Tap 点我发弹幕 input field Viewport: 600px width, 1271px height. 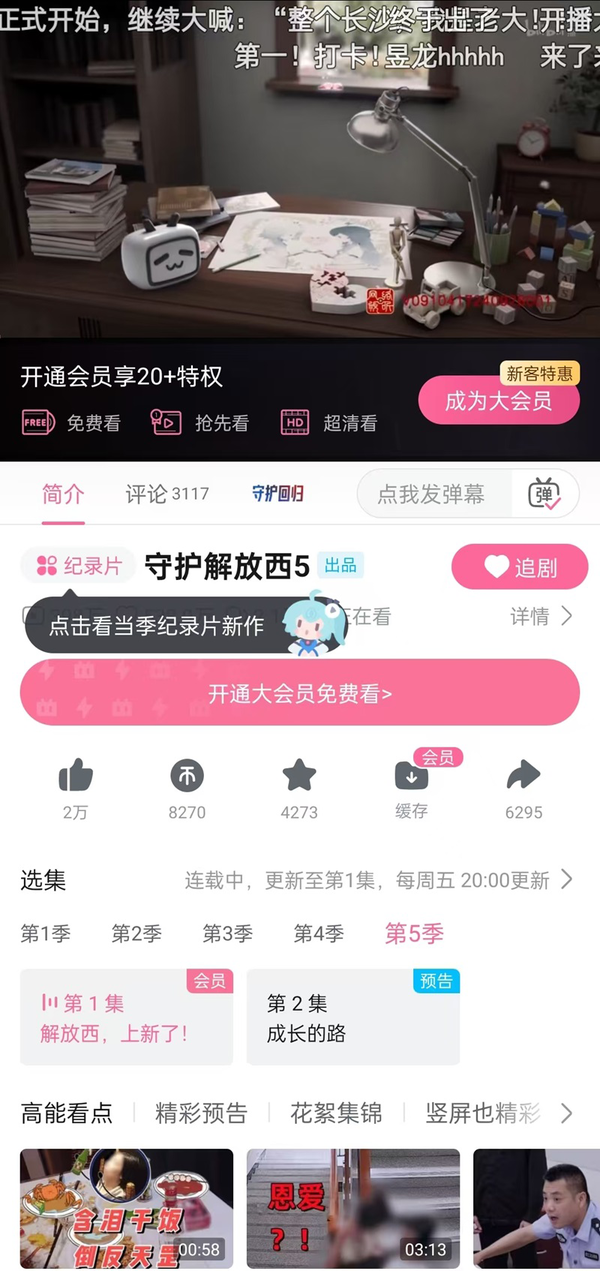432,493
